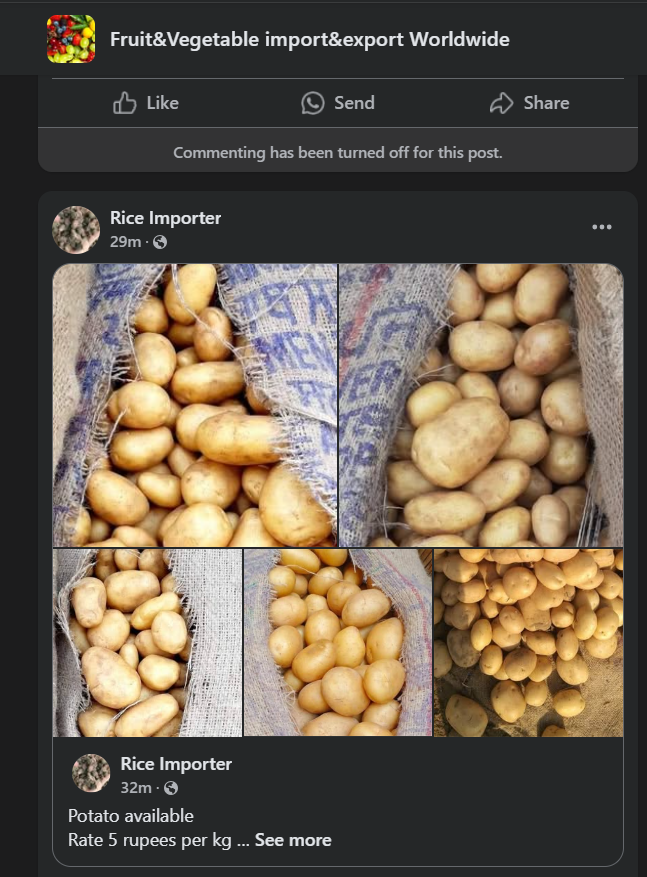Share the post

[x=529, y=103]
